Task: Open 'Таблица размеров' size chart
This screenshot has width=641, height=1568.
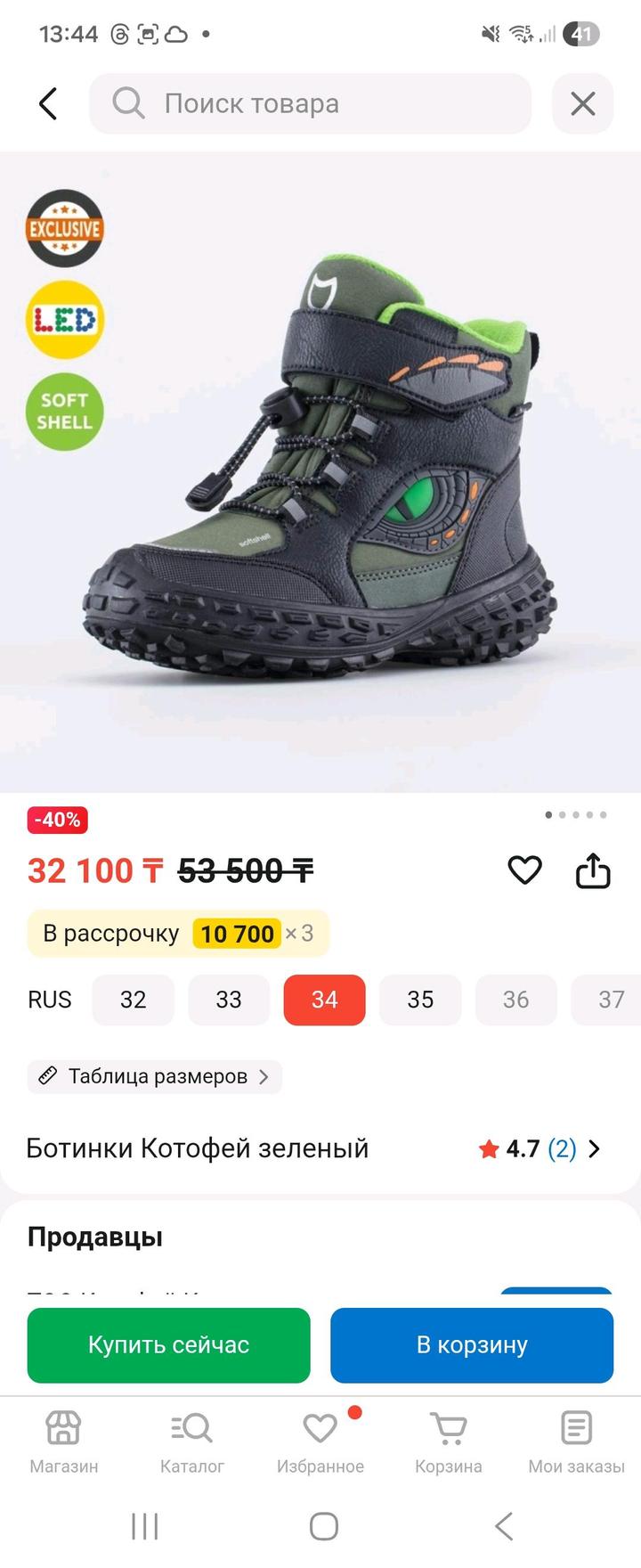Action: point(155,1076)
